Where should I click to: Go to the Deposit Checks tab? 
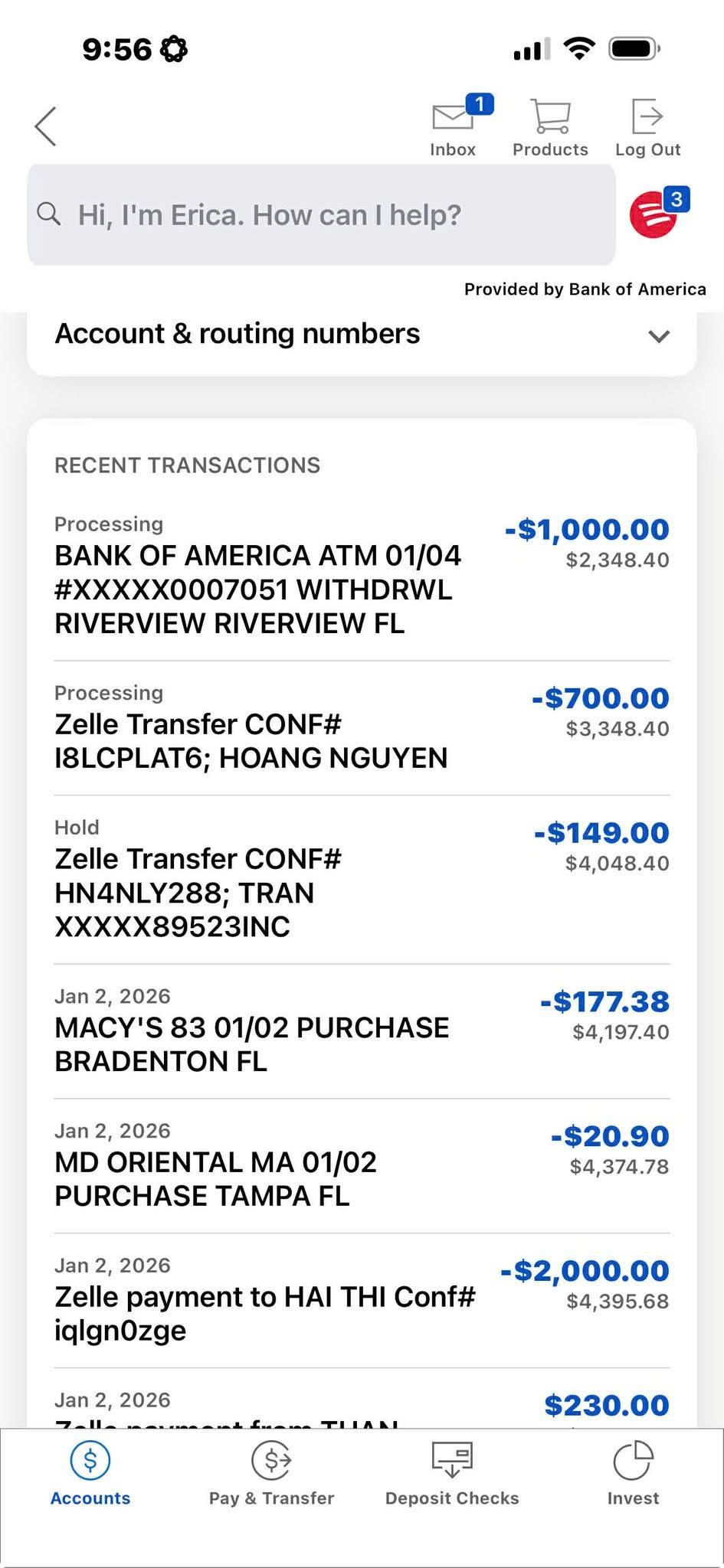tap(452, 1475)
